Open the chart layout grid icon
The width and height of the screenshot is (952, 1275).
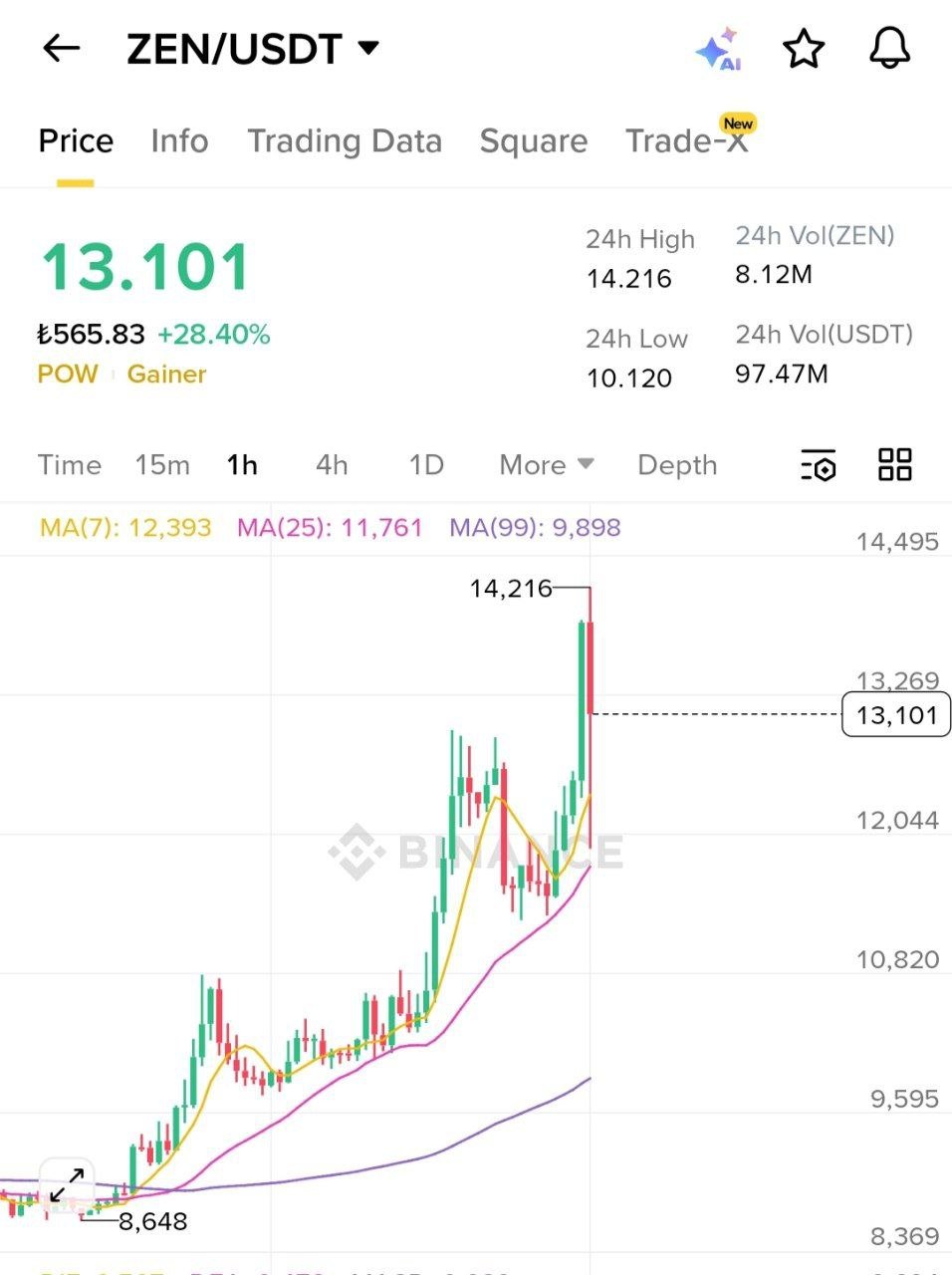tap(894, 465)
